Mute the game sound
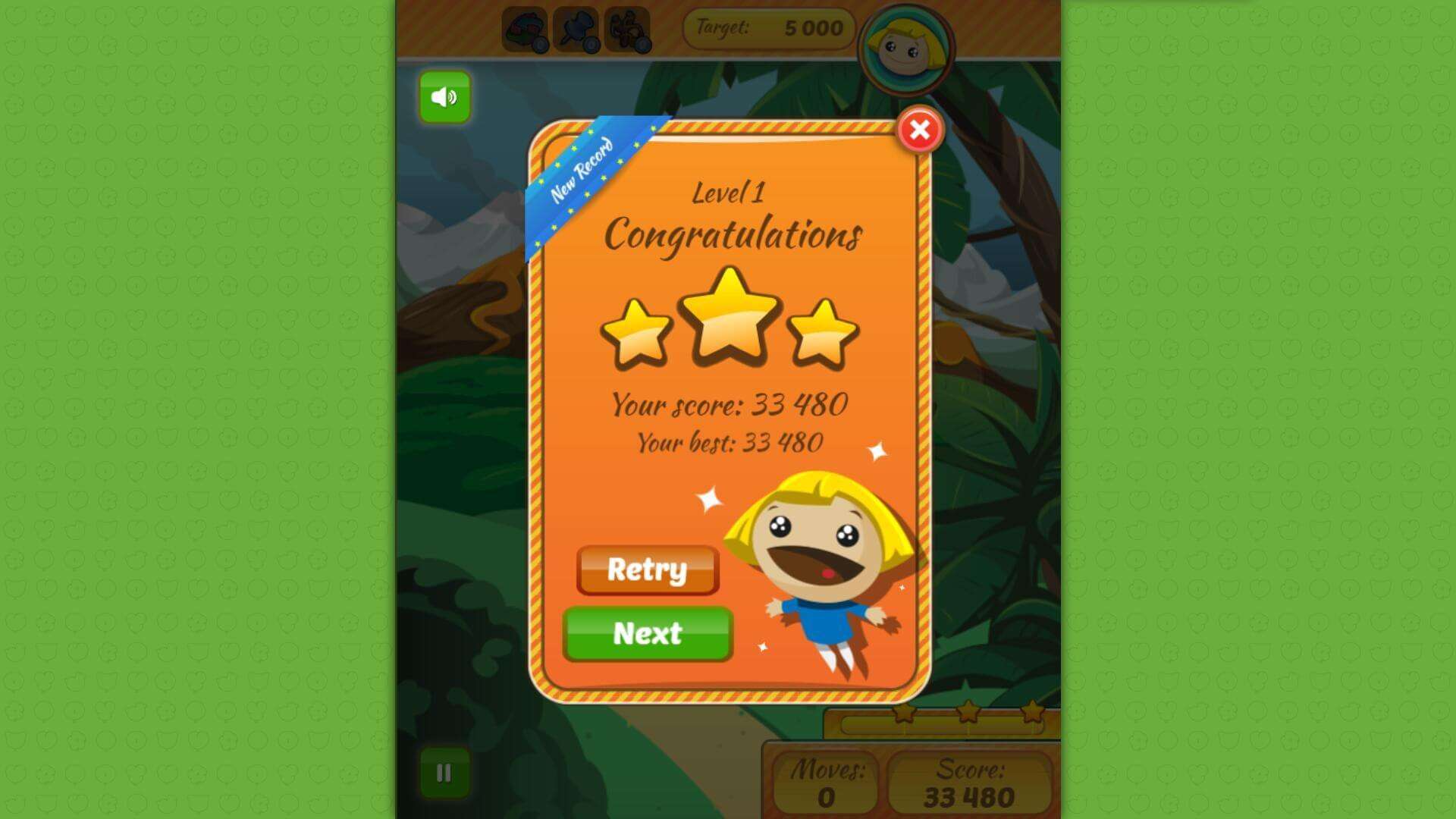1456x819 pixels. pyautogui.click(x=444, y=97)
